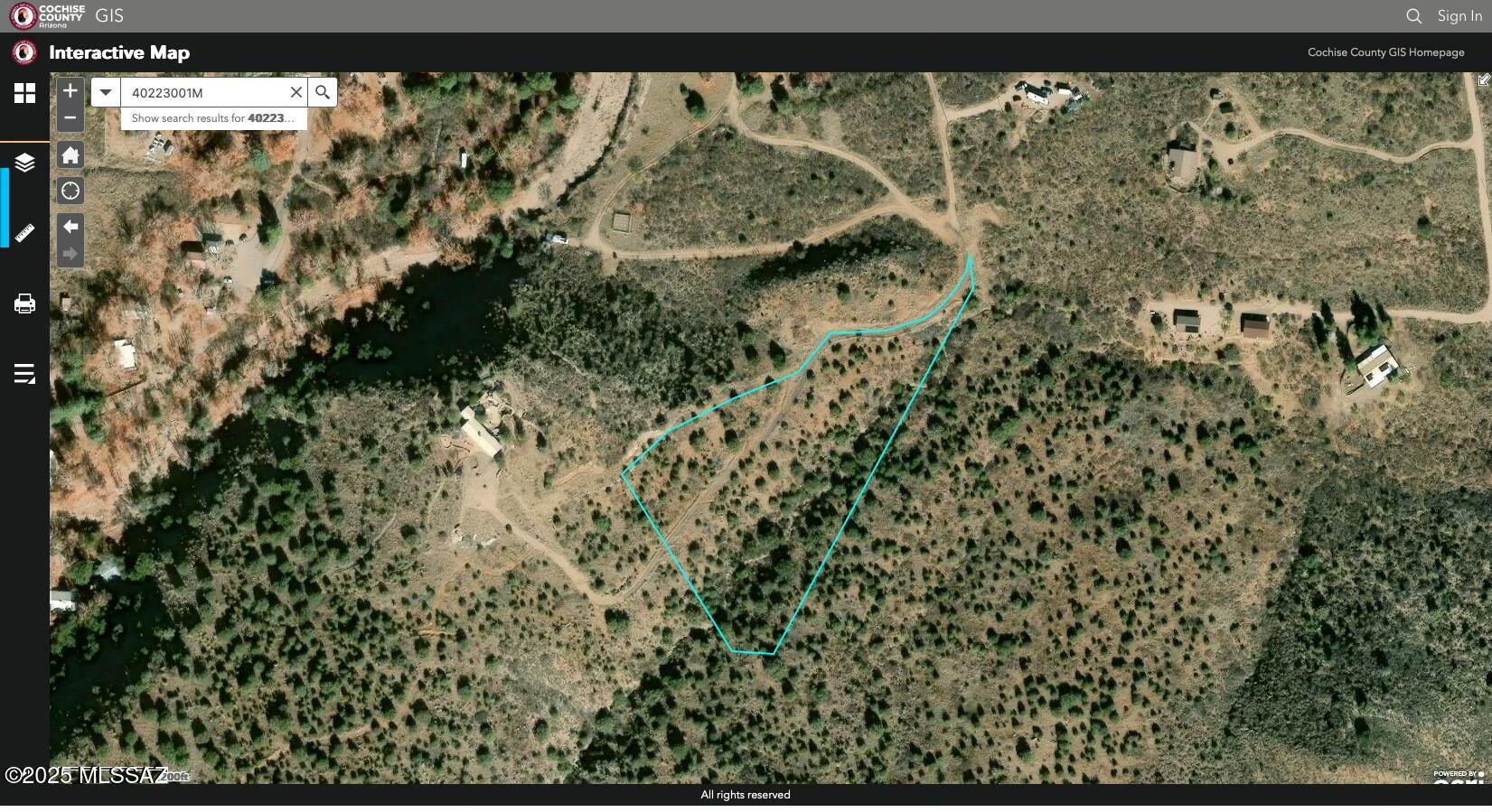Open the legend list panel
Screen dimensions: 1492x812
24,374
